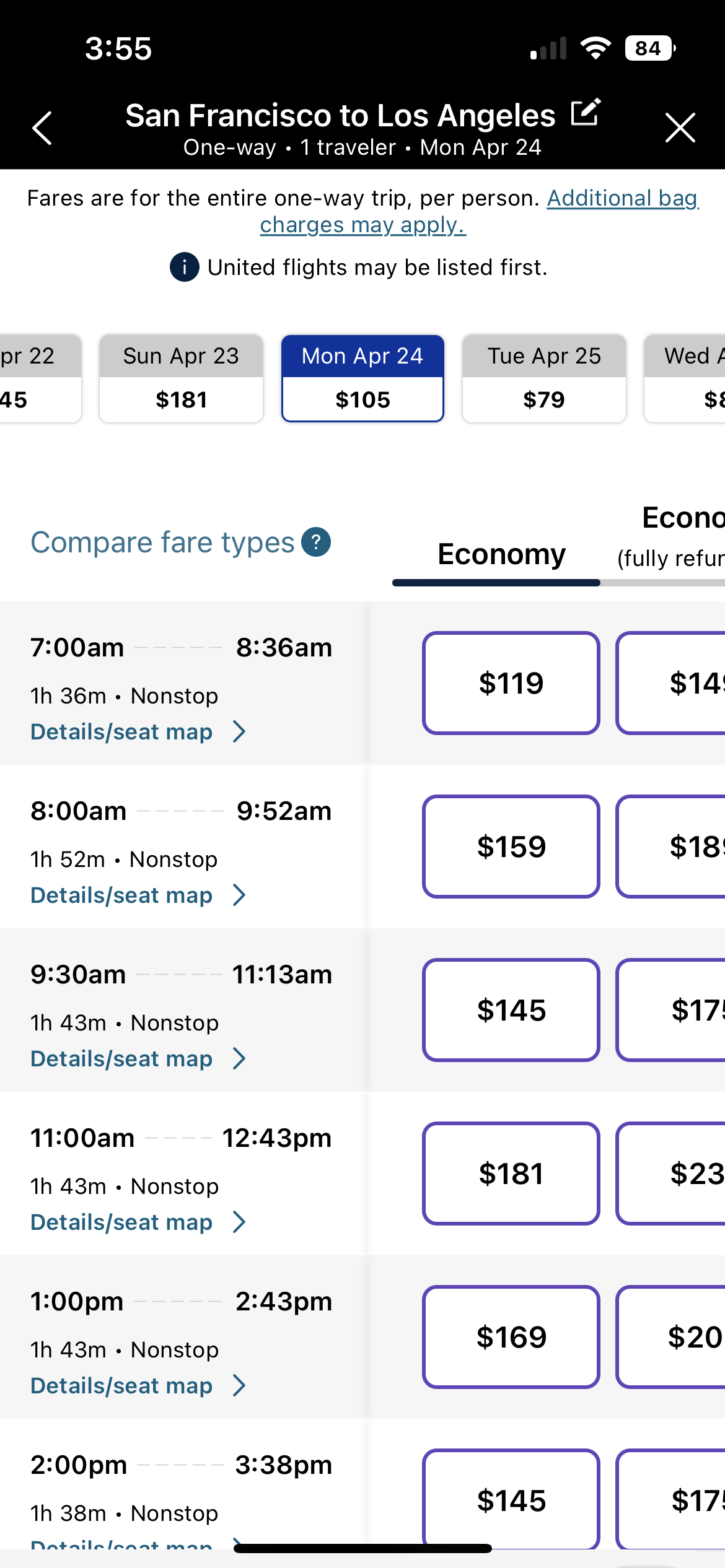Edit the San Francisco to Los Angeles search
Image resolution: width=725 pixels, height=1568 pixels.
coord(586,112)
